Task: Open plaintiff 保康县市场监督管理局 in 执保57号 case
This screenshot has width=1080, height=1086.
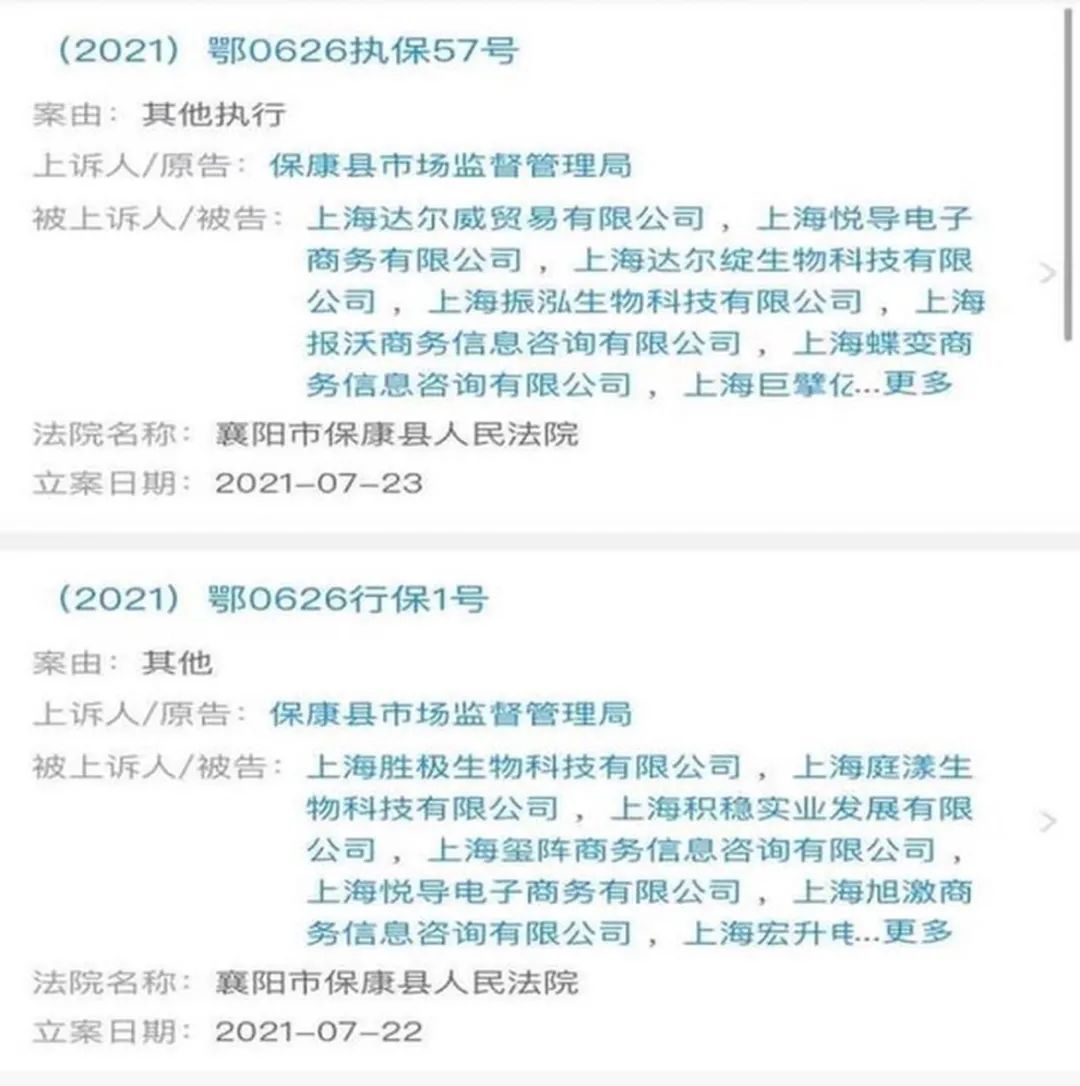Action: (450, 165)
